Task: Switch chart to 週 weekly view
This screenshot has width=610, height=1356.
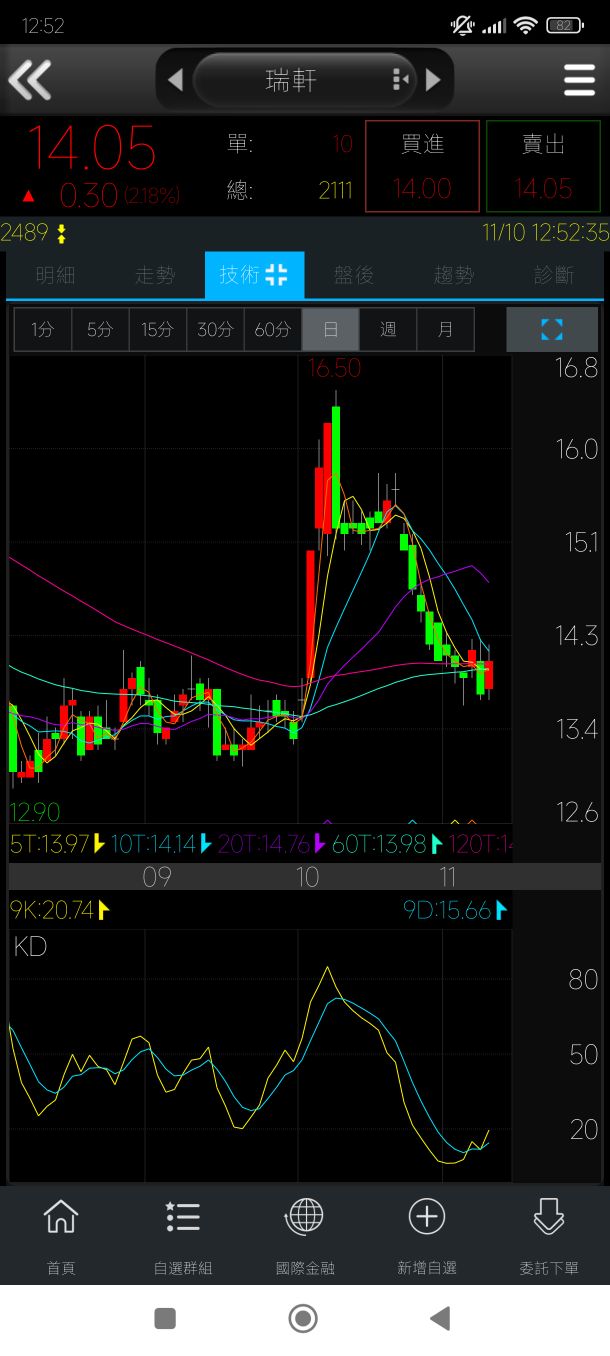Action: (x=388, y=329)
